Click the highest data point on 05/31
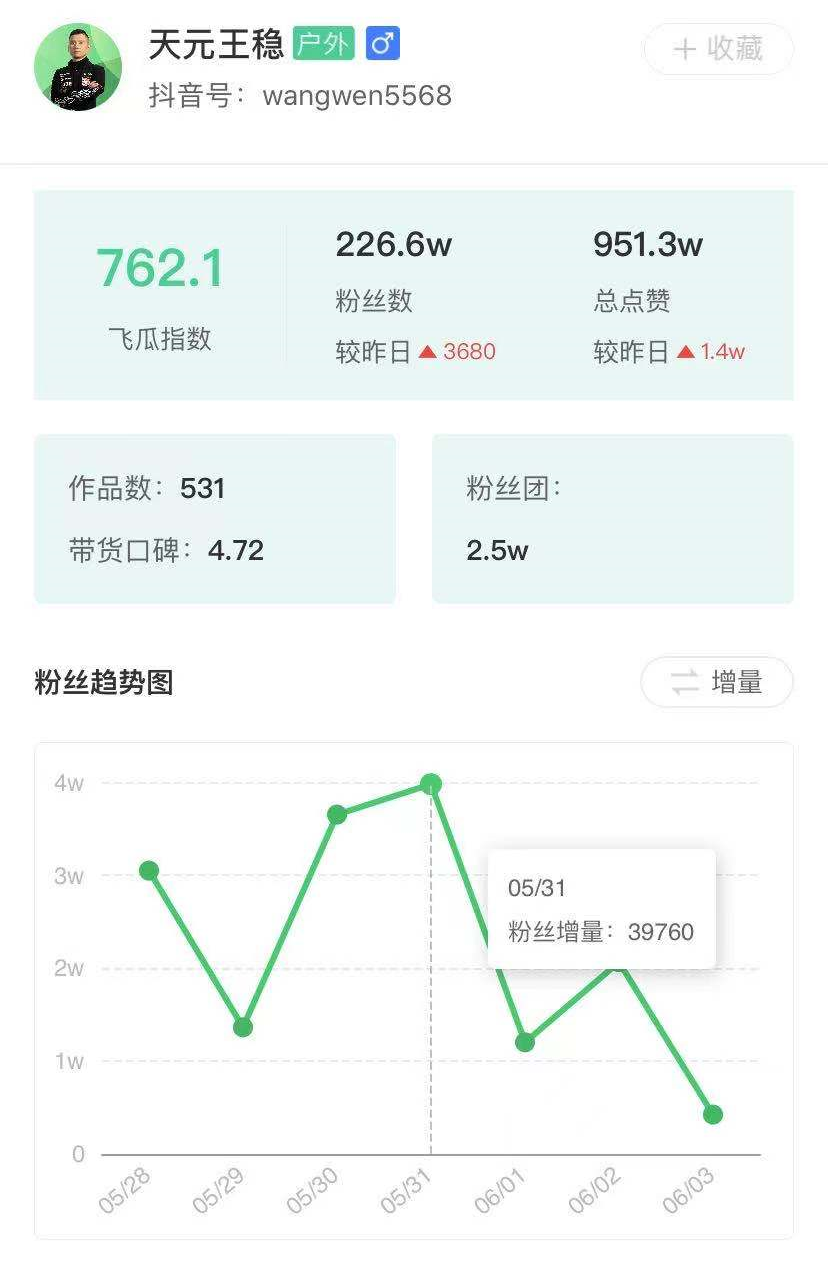 (x=430, y=785)
